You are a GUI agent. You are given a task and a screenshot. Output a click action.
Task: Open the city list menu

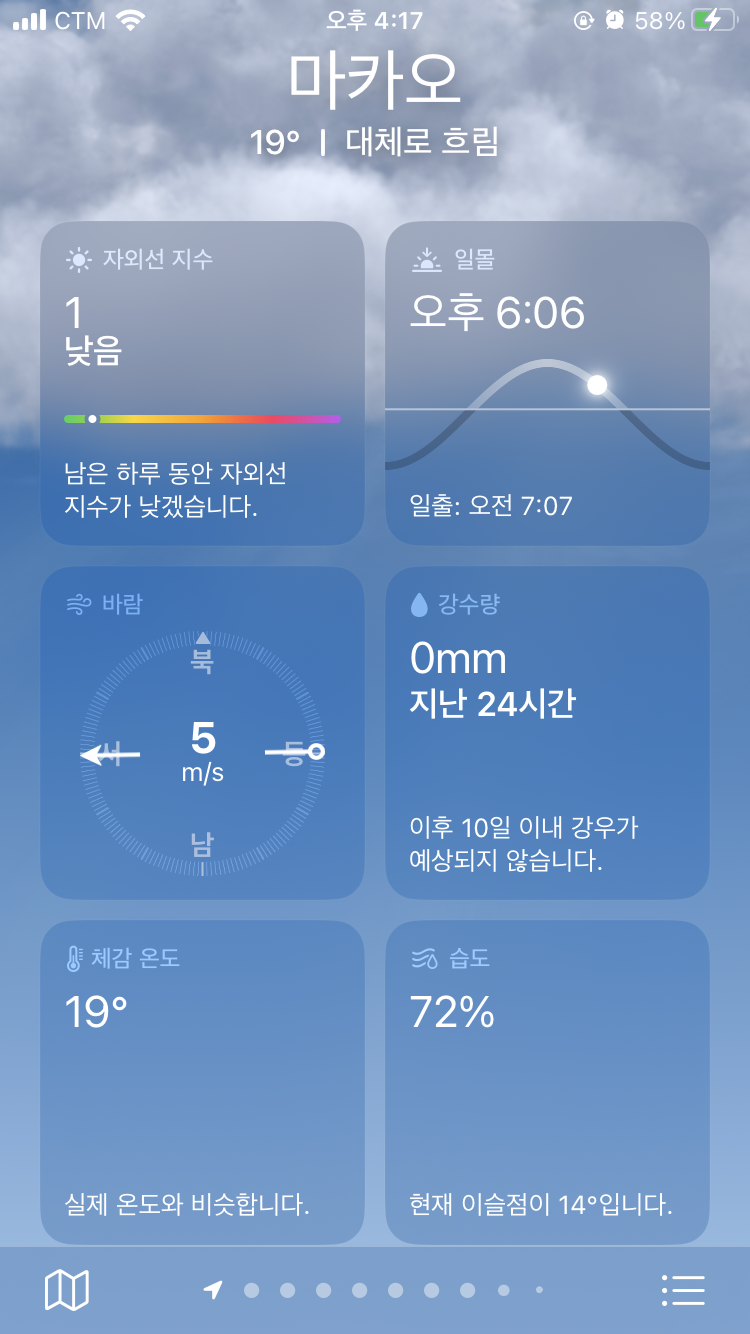[x=683, y=1290]
